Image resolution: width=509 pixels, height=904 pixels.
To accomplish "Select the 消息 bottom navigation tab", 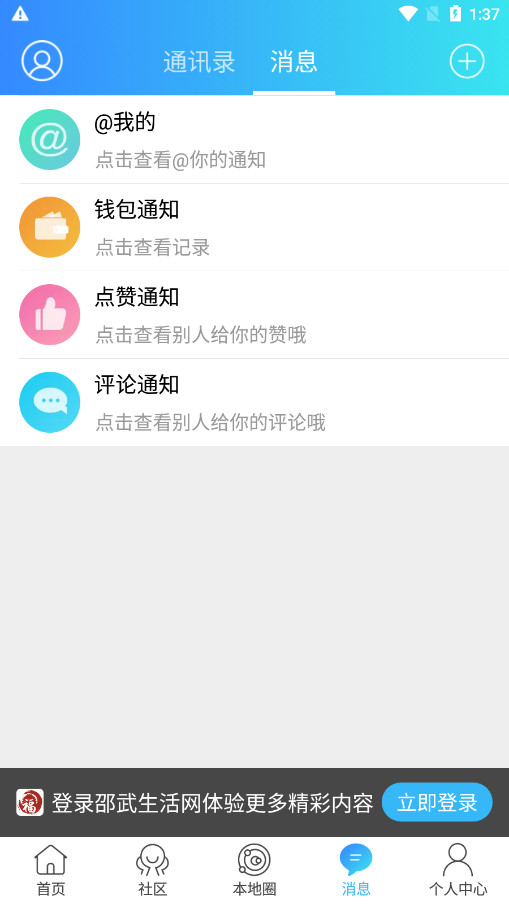I will (x=356, y=870).
